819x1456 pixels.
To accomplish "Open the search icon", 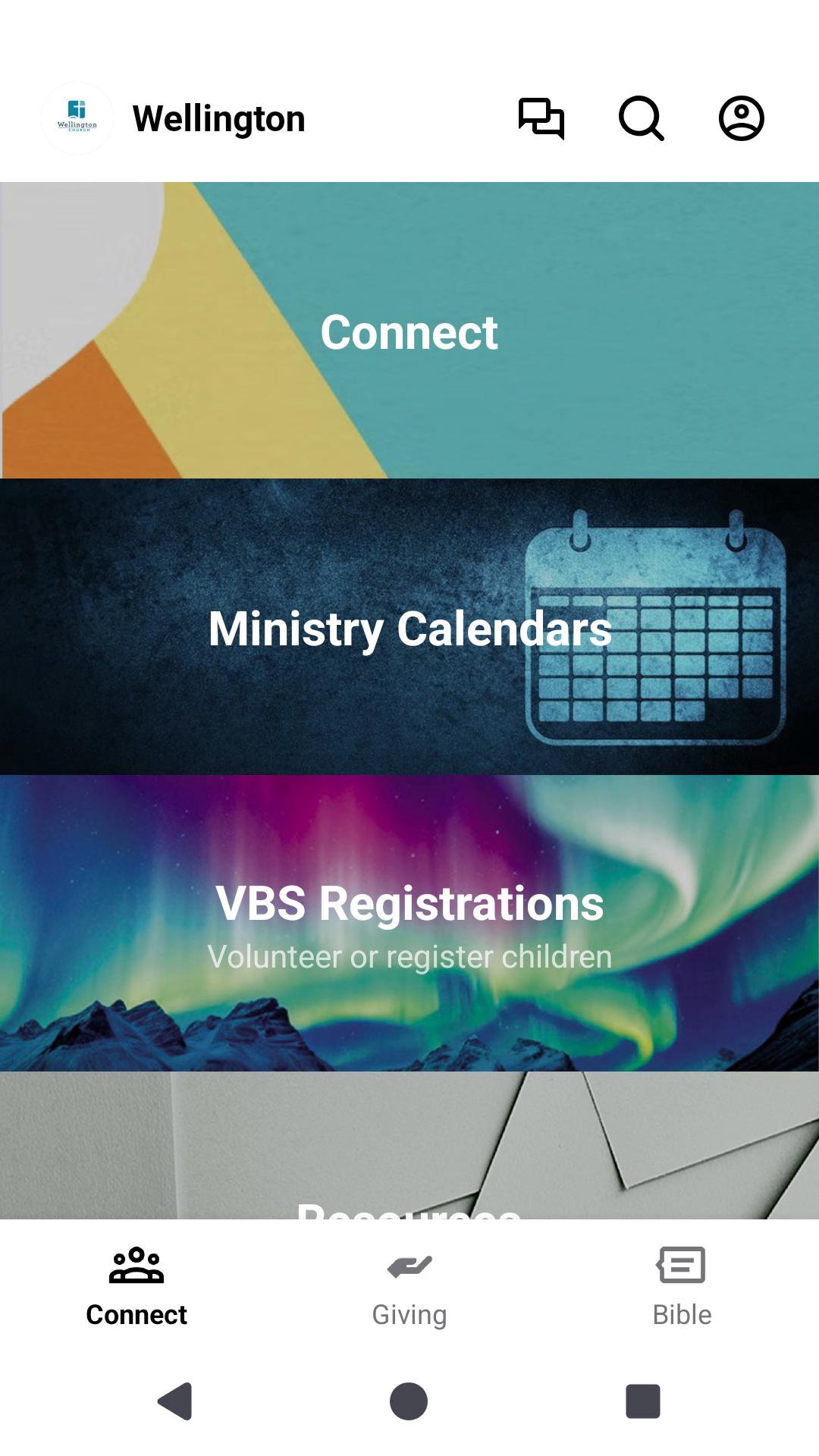I will (x=642, y=118).
